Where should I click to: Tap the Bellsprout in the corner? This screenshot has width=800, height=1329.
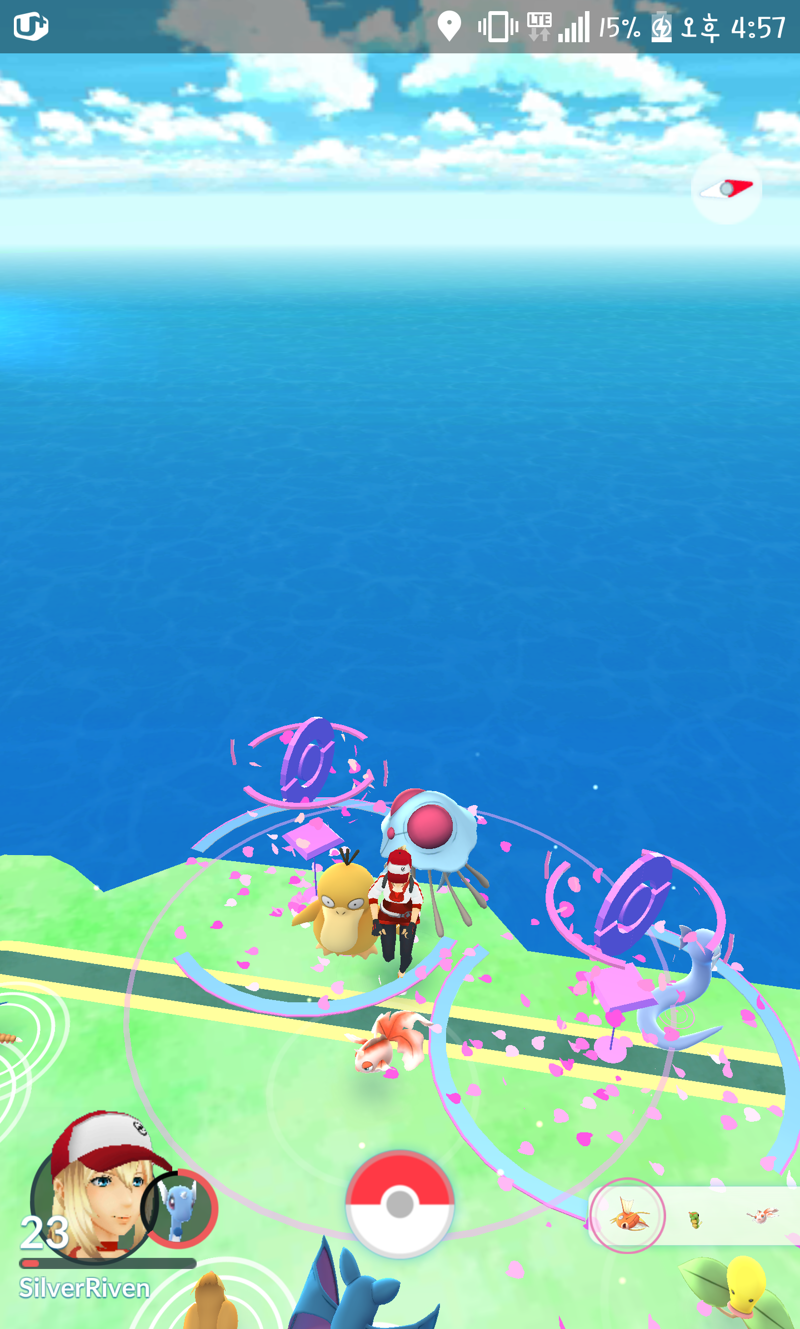click(x=742, y=1288)
